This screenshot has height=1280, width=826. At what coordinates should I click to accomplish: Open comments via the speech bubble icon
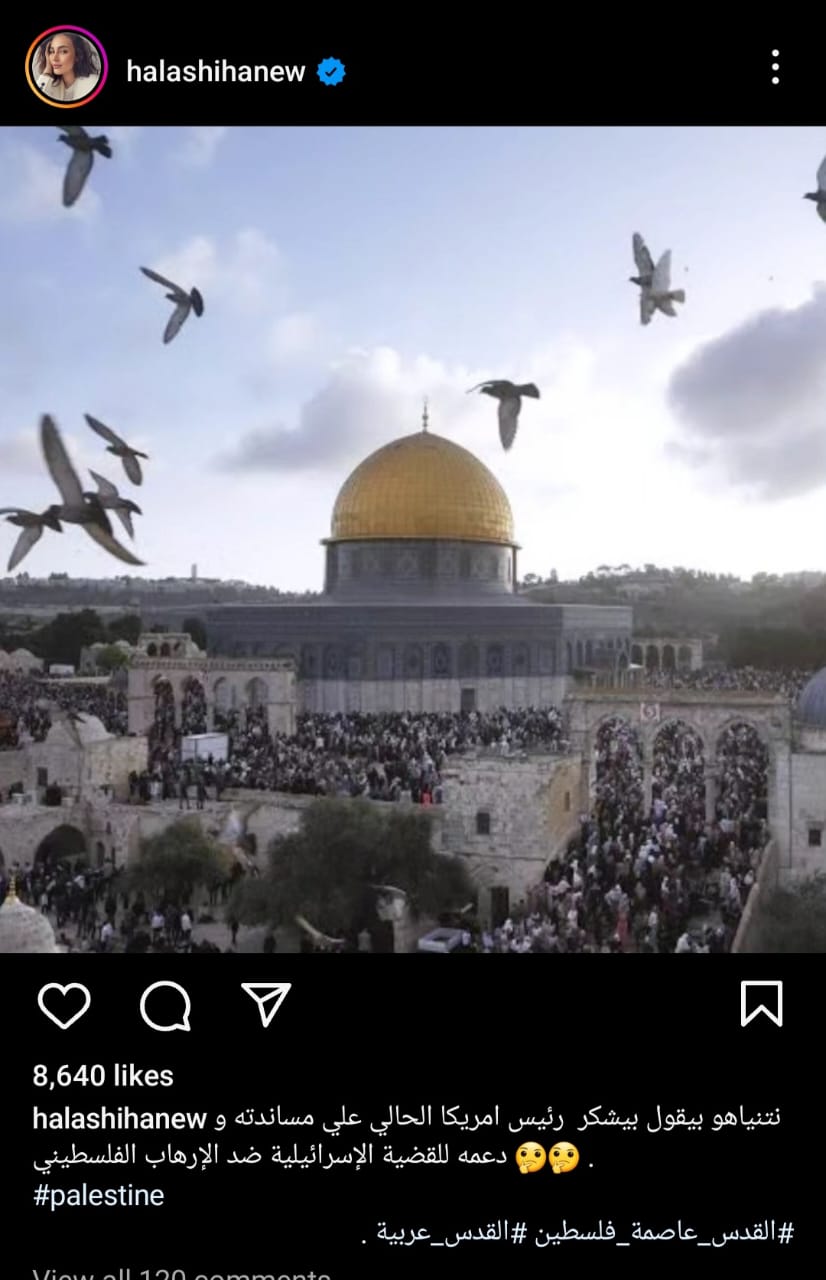tap(165, 1005)
